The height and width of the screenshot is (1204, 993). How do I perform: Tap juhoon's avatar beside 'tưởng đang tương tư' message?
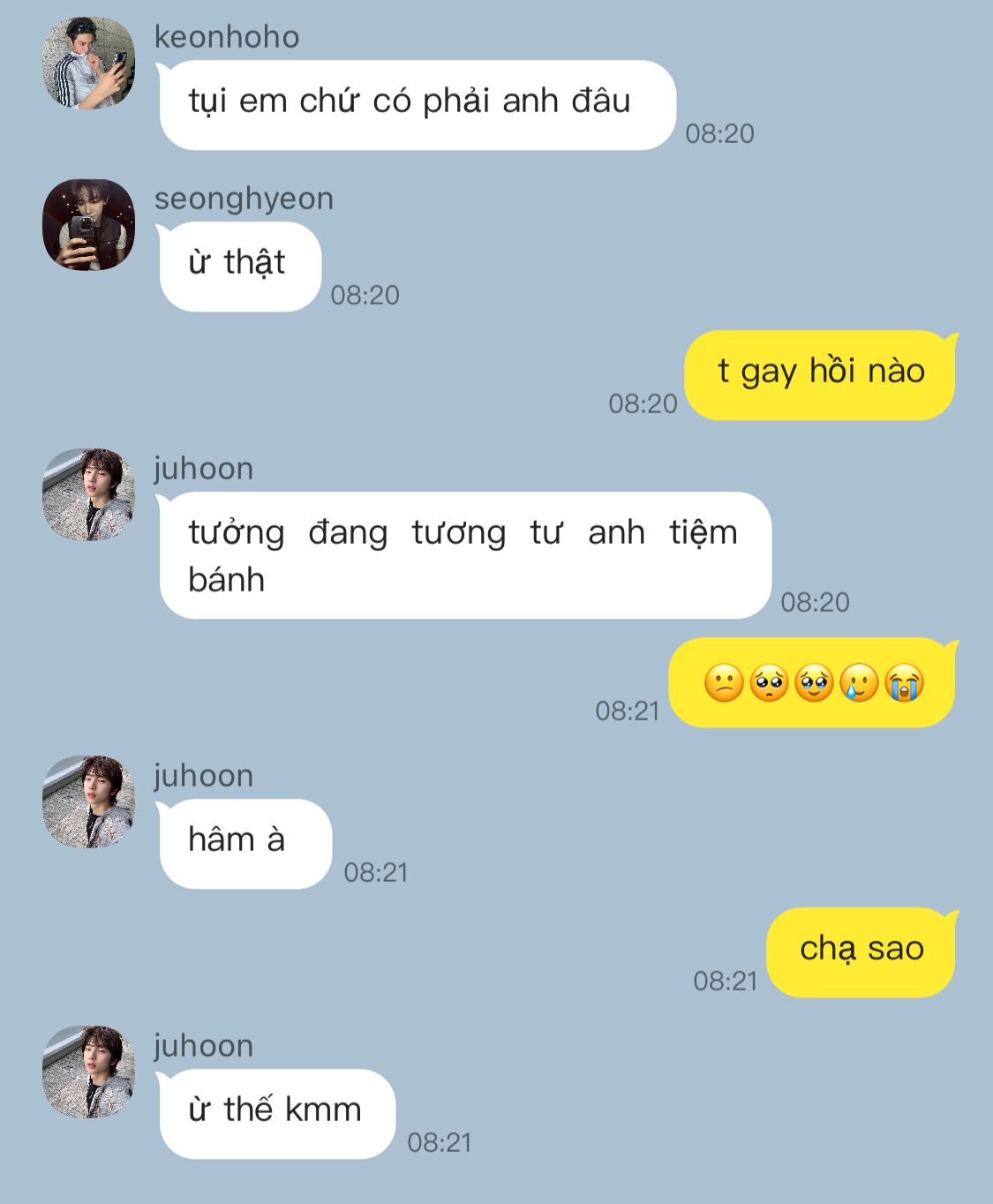pyautogui.click(x=88, y=495)
